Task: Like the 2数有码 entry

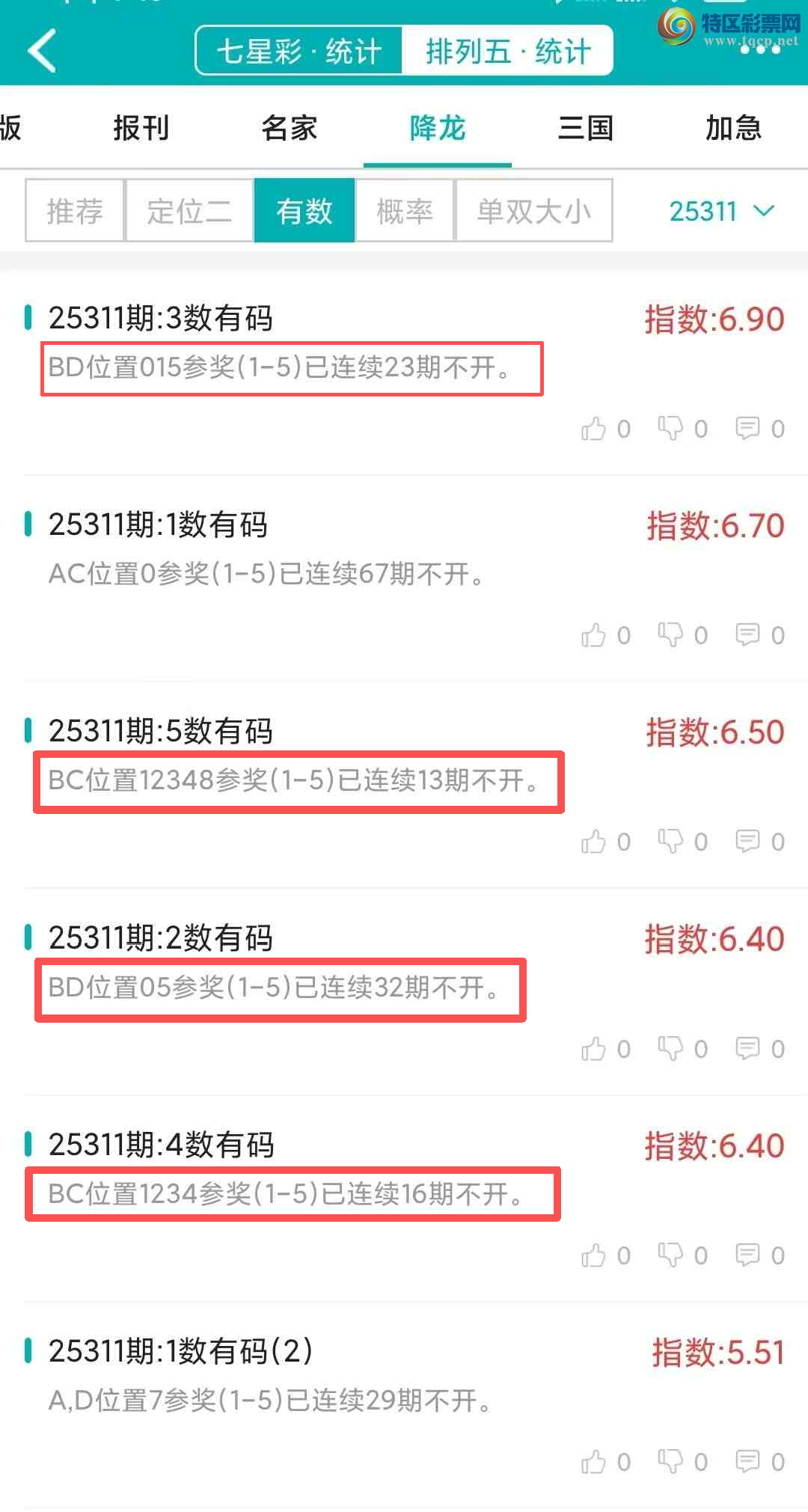Action: (594, 1049)
